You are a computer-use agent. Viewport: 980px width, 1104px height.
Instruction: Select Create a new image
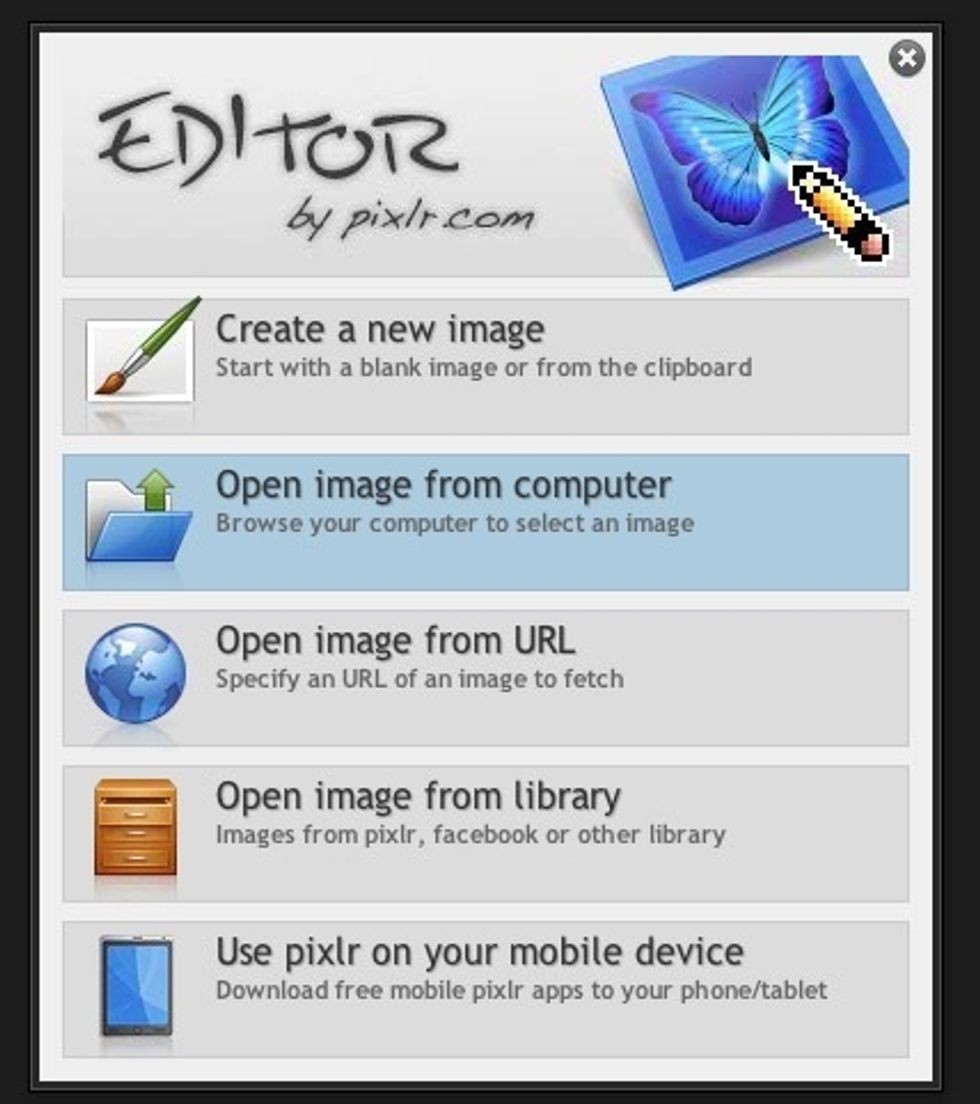(x=485, y=366)
